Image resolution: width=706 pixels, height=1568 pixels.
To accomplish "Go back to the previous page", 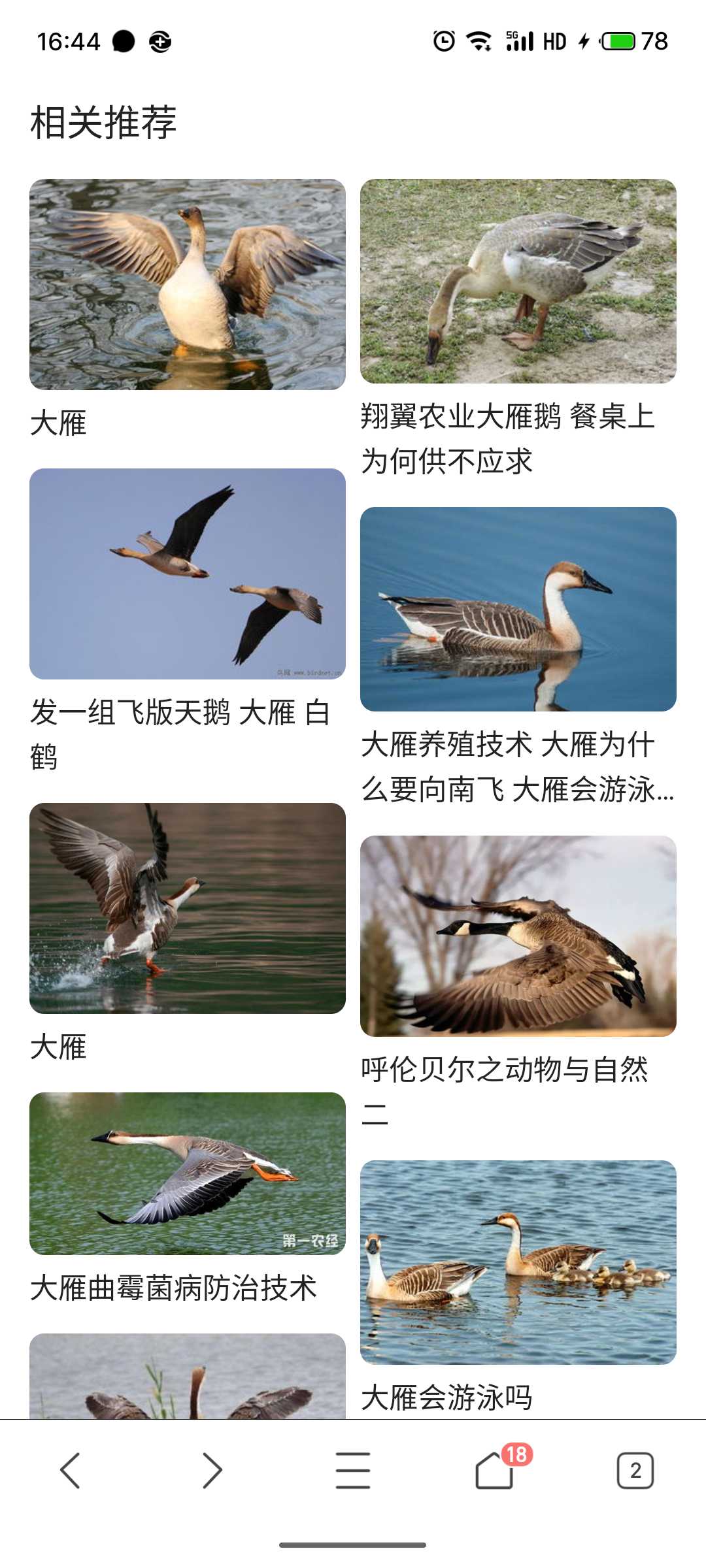I will pyautogui.click(x=70, y=1471).
